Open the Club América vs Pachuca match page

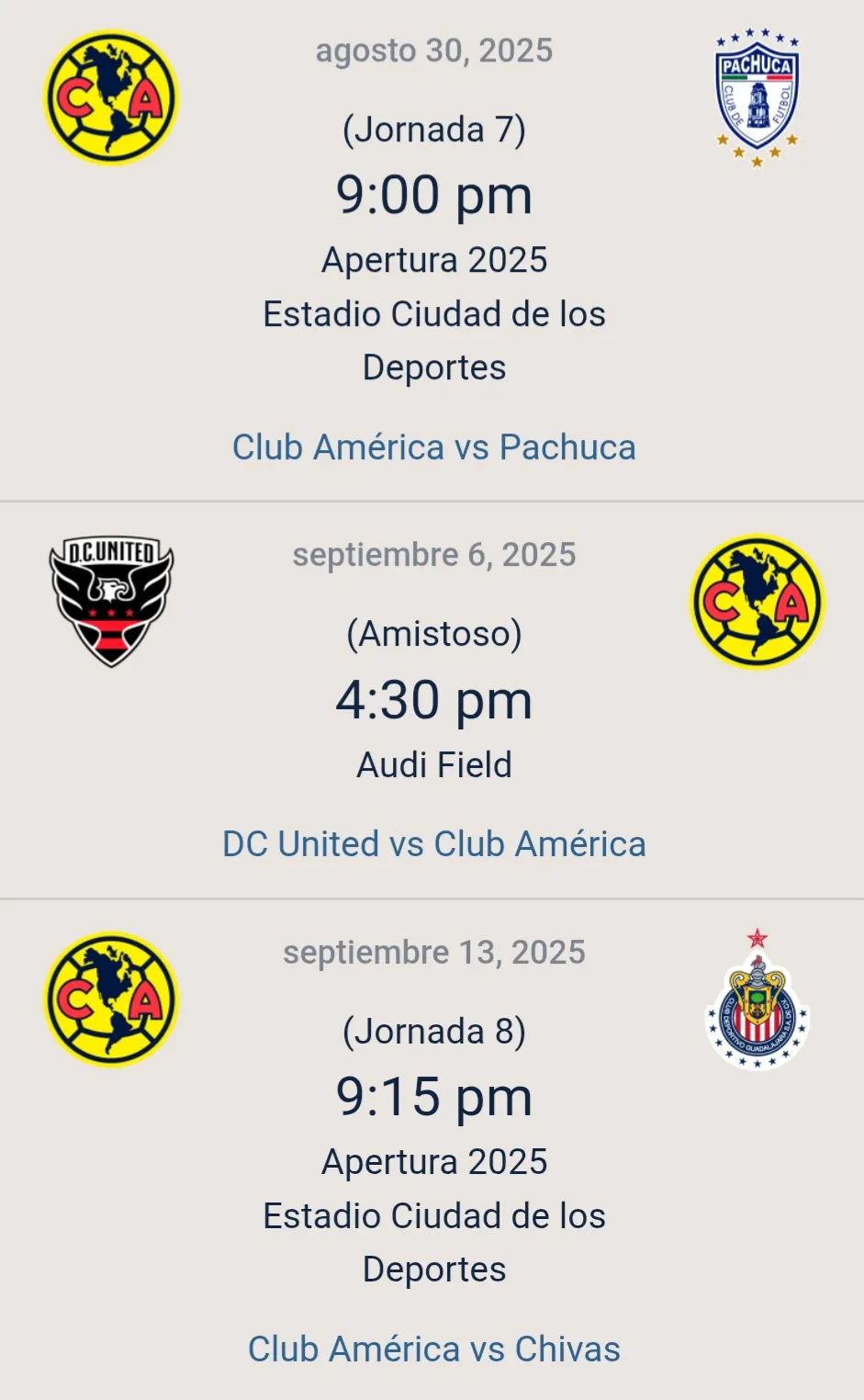pyautogui.click(x=433, y=446)
